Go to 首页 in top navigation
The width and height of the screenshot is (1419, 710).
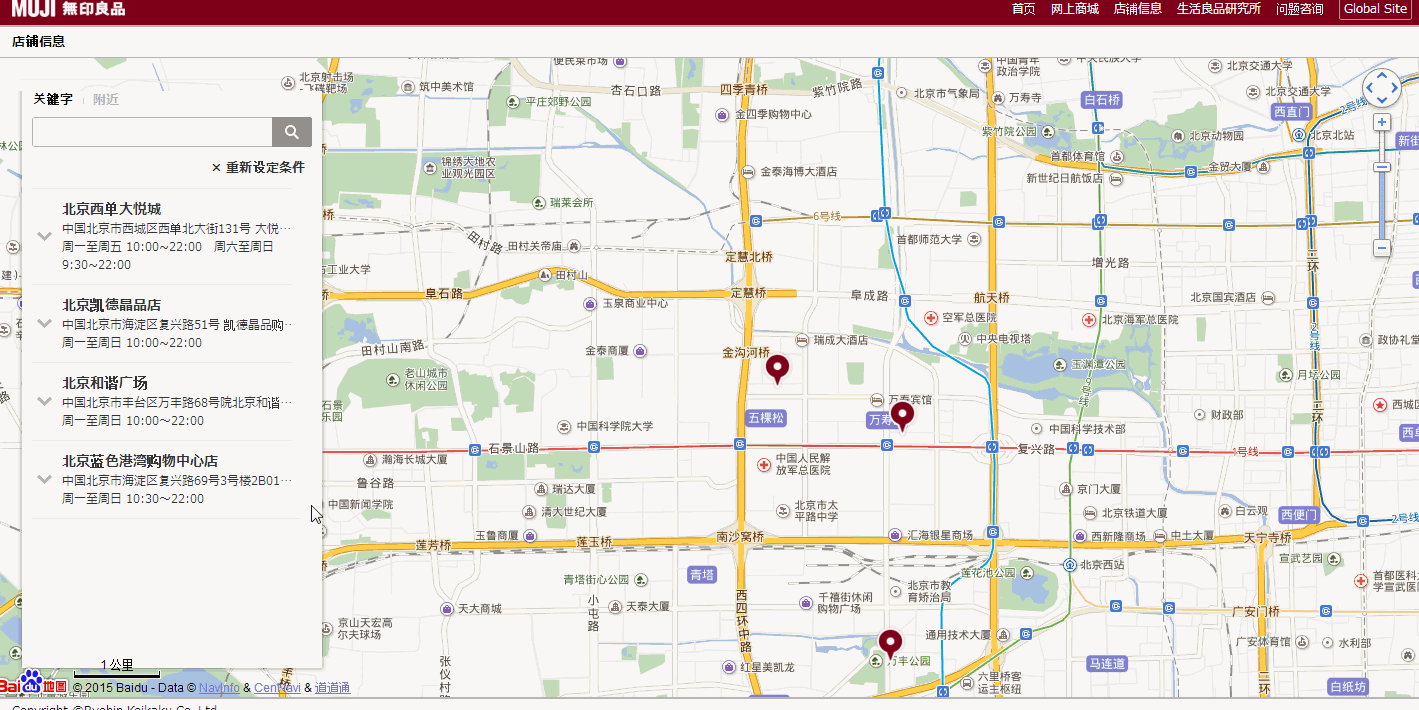click(x=1023, y=9)
